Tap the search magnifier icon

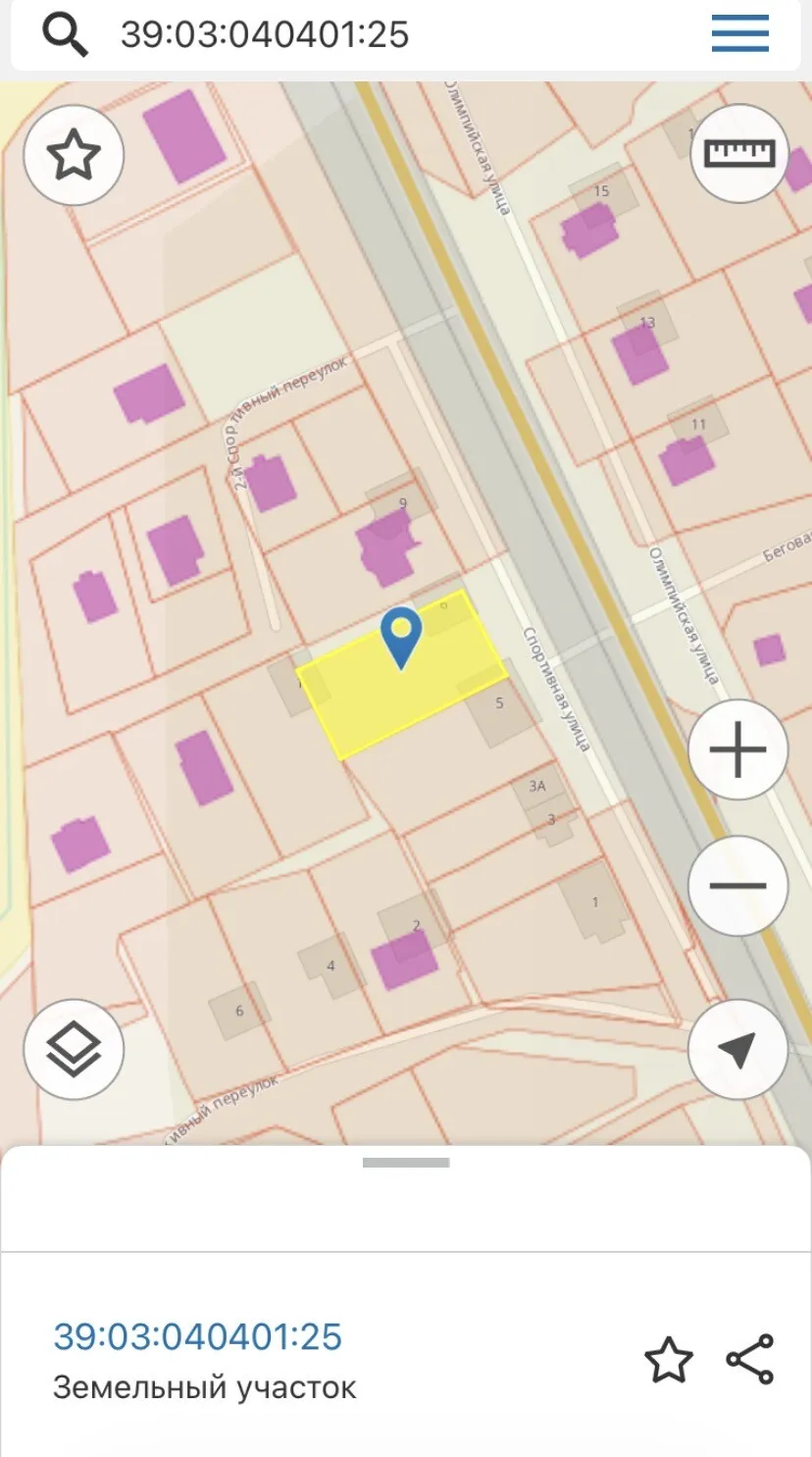click(65, 35)
